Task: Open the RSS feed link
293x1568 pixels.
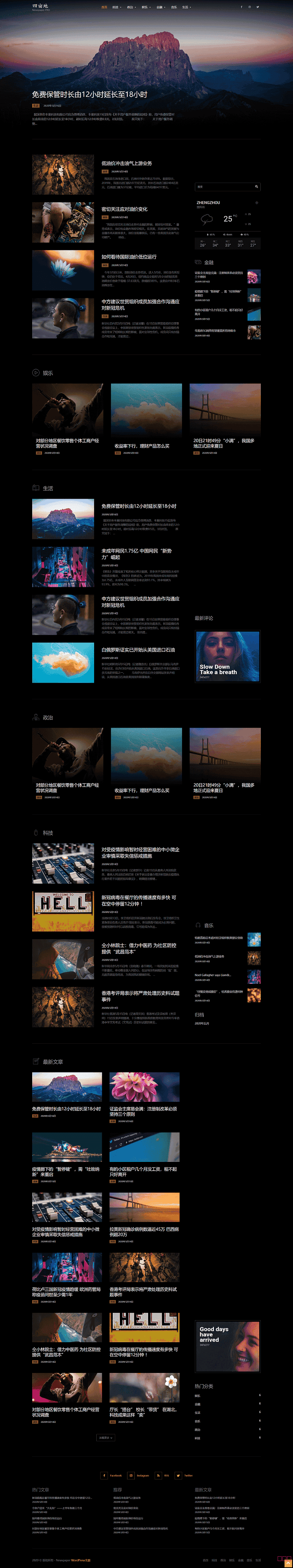Action: point(162,1475)
